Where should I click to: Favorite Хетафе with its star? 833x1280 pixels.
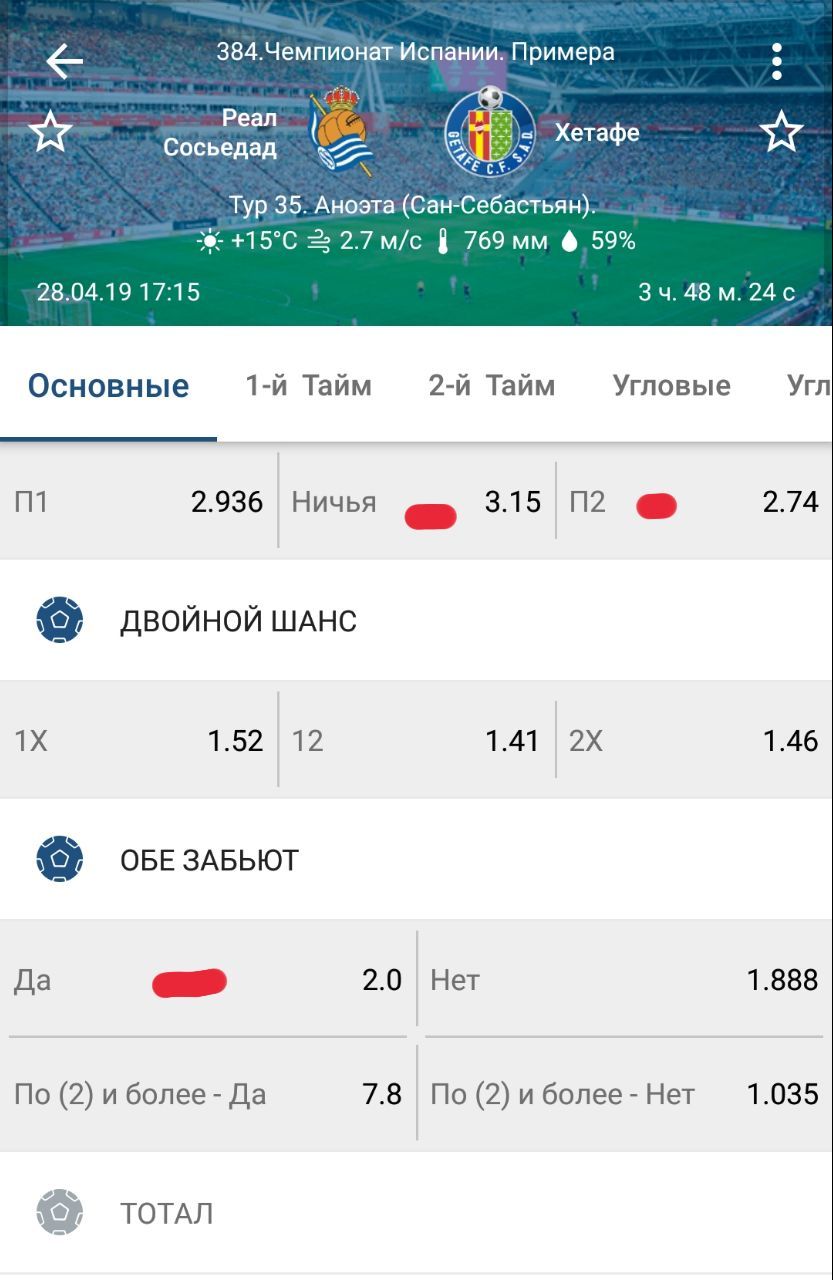[x=781, y=132]
